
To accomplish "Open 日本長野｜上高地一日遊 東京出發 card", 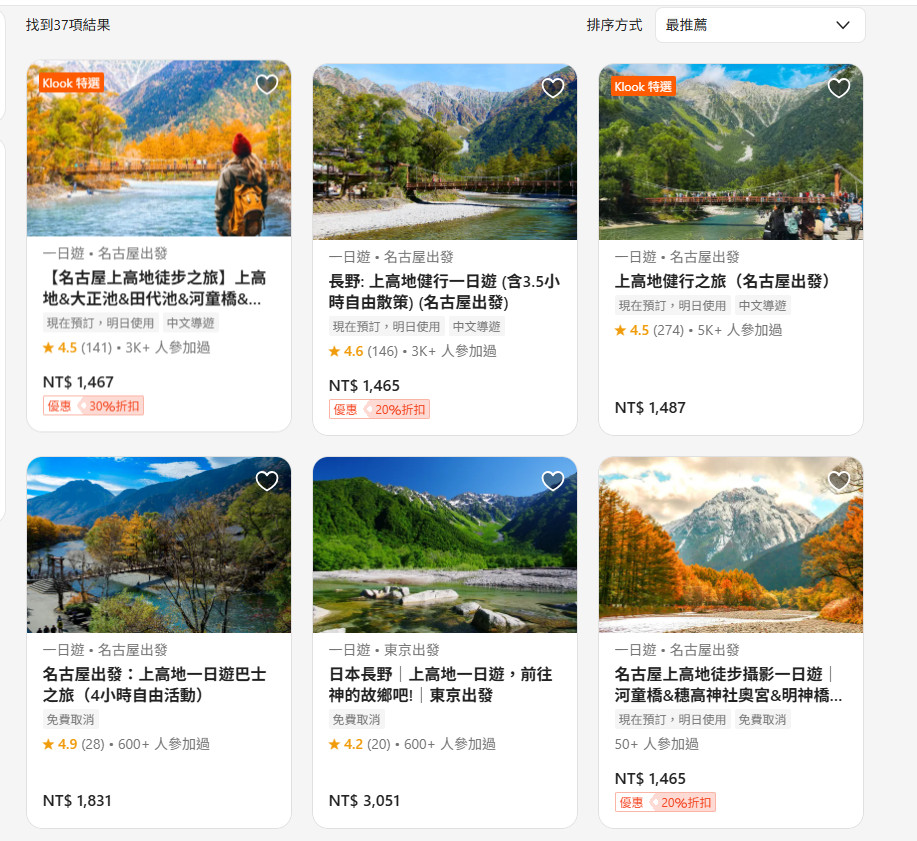I will [x=440, y=684].
